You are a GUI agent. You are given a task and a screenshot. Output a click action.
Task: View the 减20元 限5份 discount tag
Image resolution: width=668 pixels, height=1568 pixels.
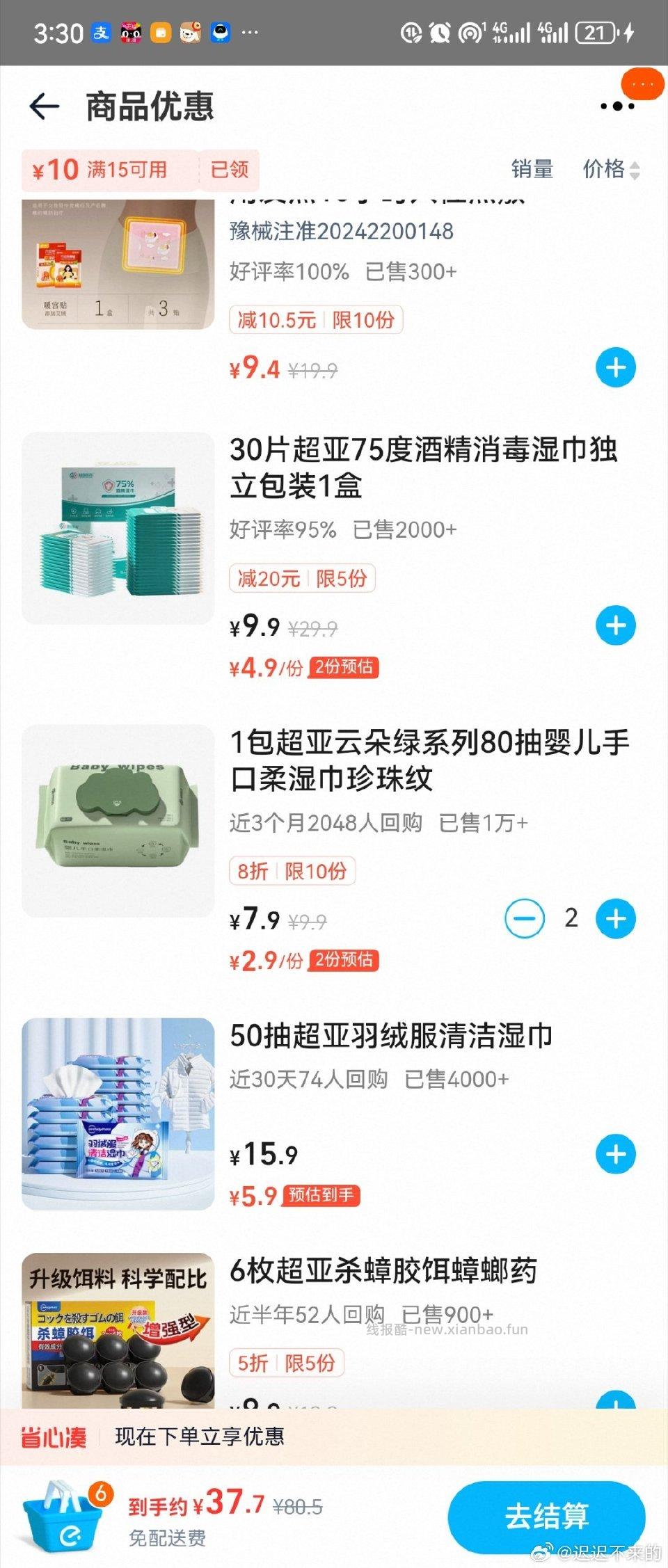tap(301, 578)
